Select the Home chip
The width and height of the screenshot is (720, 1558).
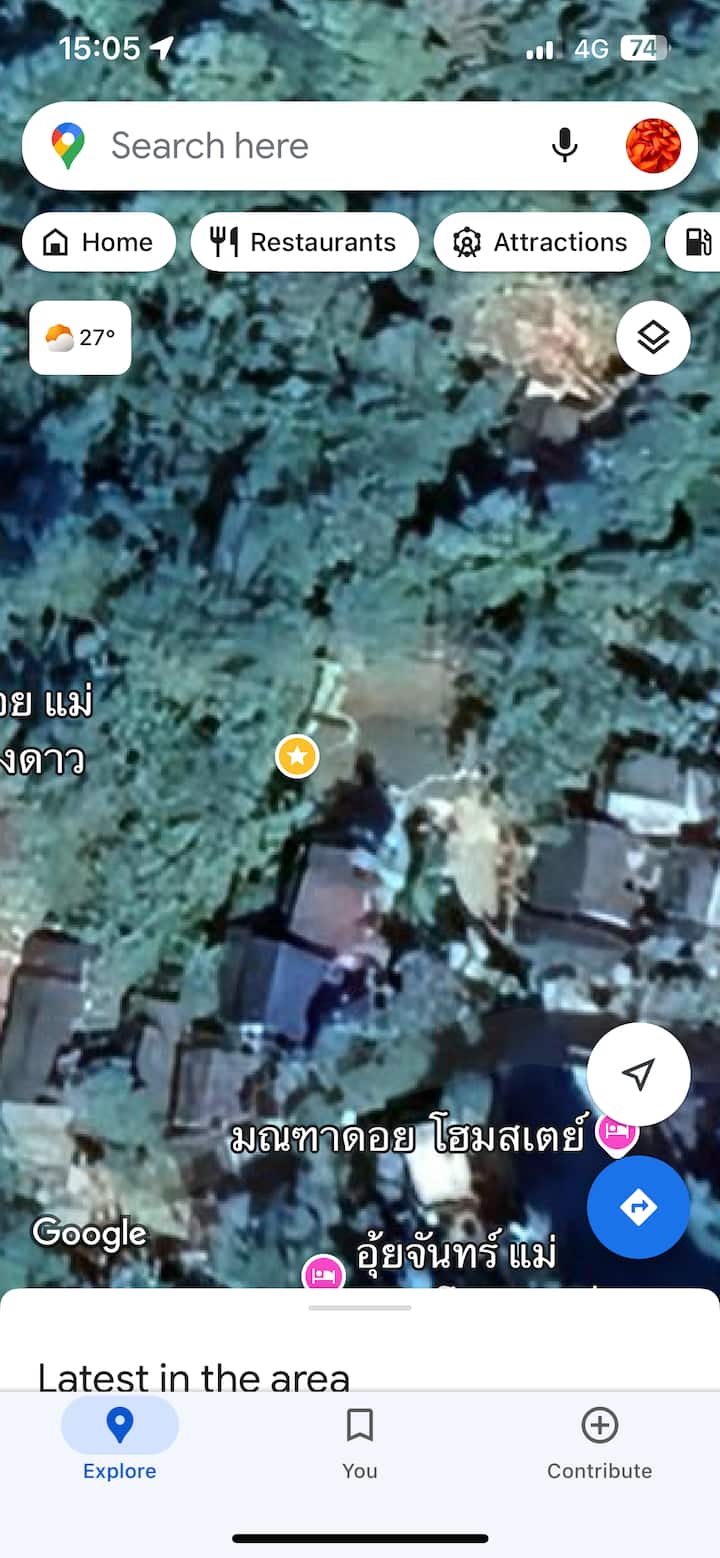click(x=99, y=242)
